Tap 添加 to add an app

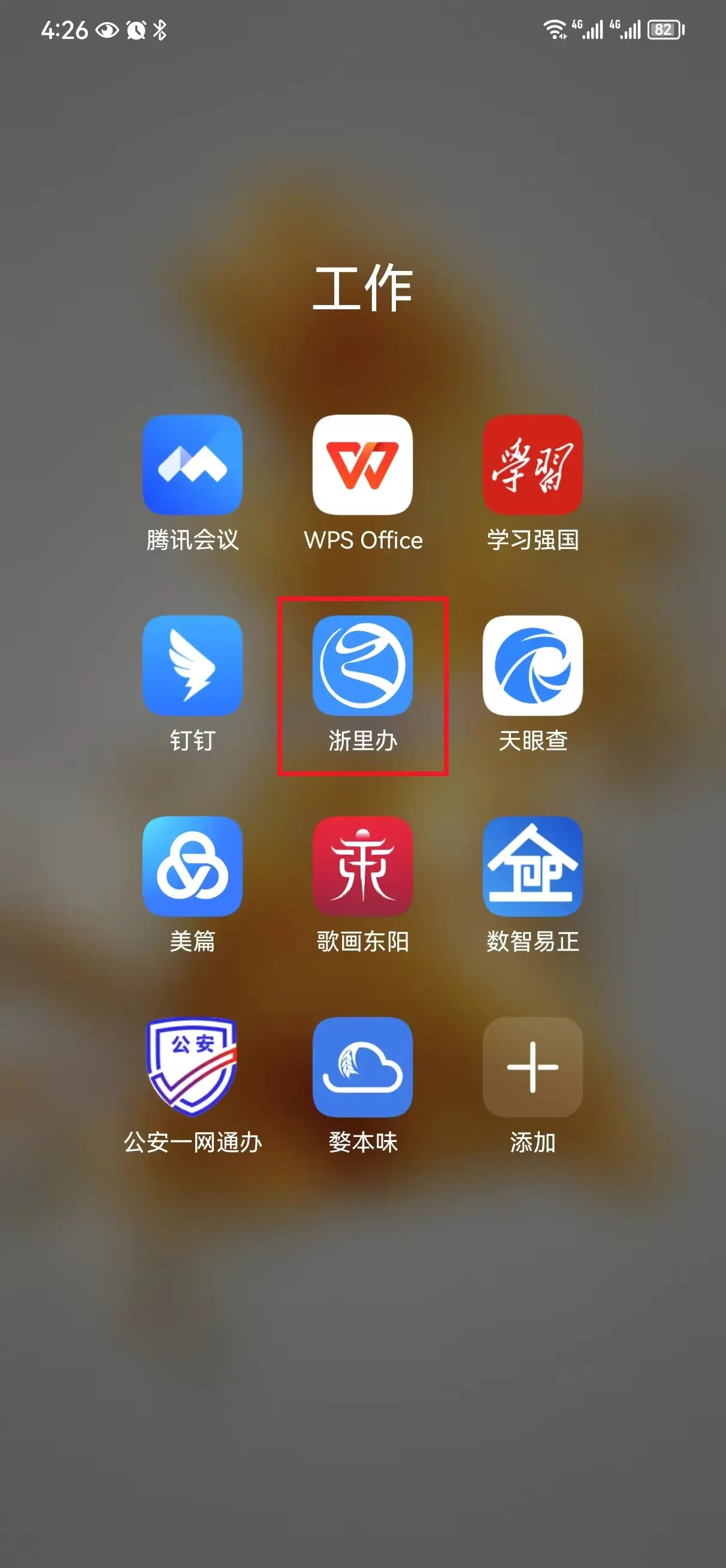point(533,1066)
